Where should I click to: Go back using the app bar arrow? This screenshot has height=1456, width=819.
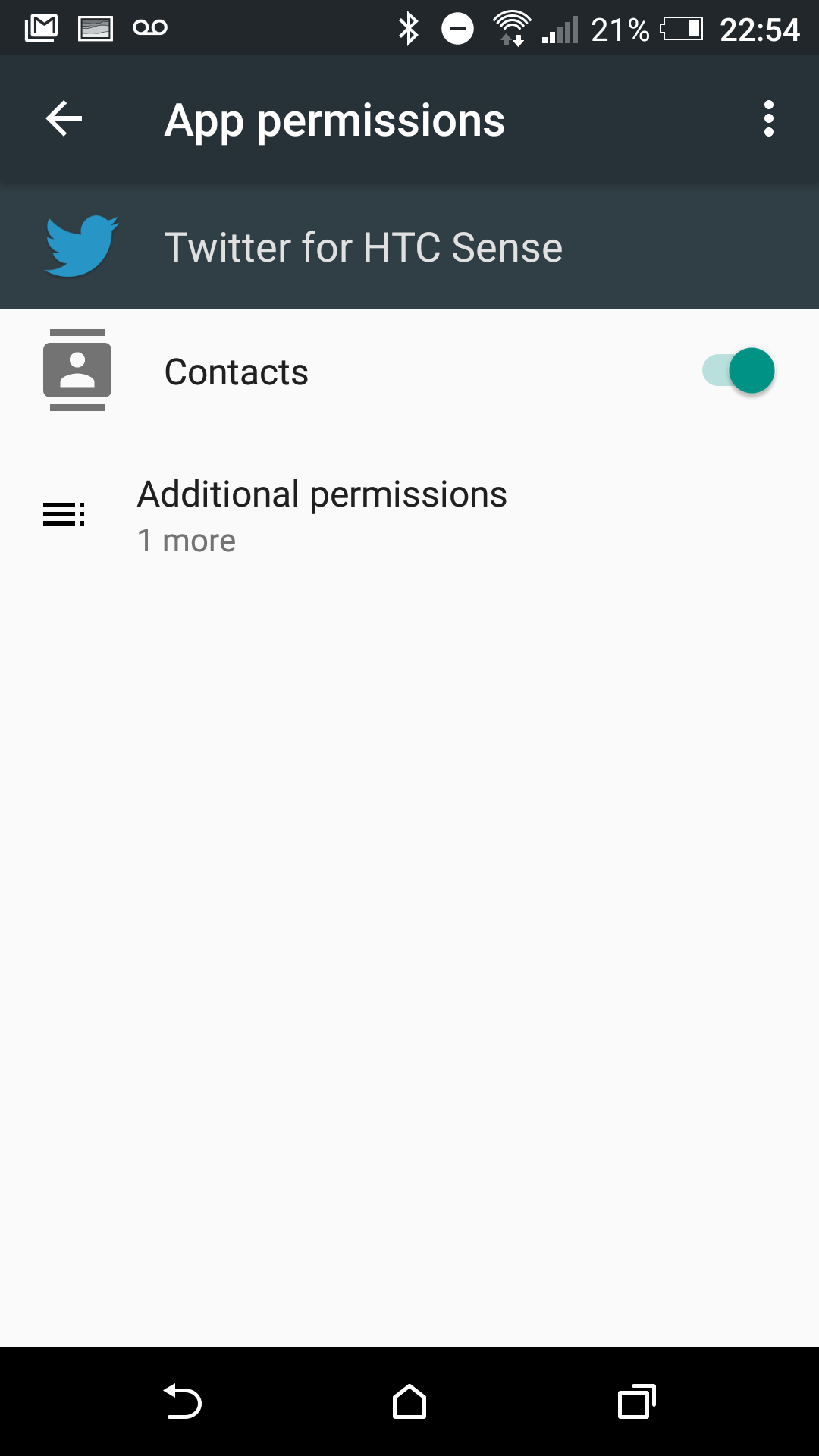pyautogui.click(x=64, y=119)
